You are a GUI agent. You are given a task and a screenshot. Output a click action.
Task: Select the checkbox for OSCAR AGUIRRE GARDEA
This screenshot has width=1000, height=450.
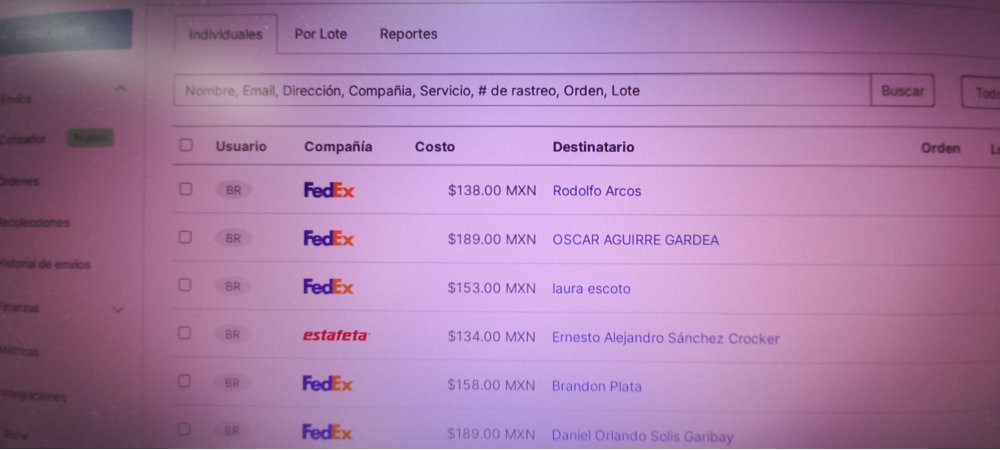click(x=185, y=238)
